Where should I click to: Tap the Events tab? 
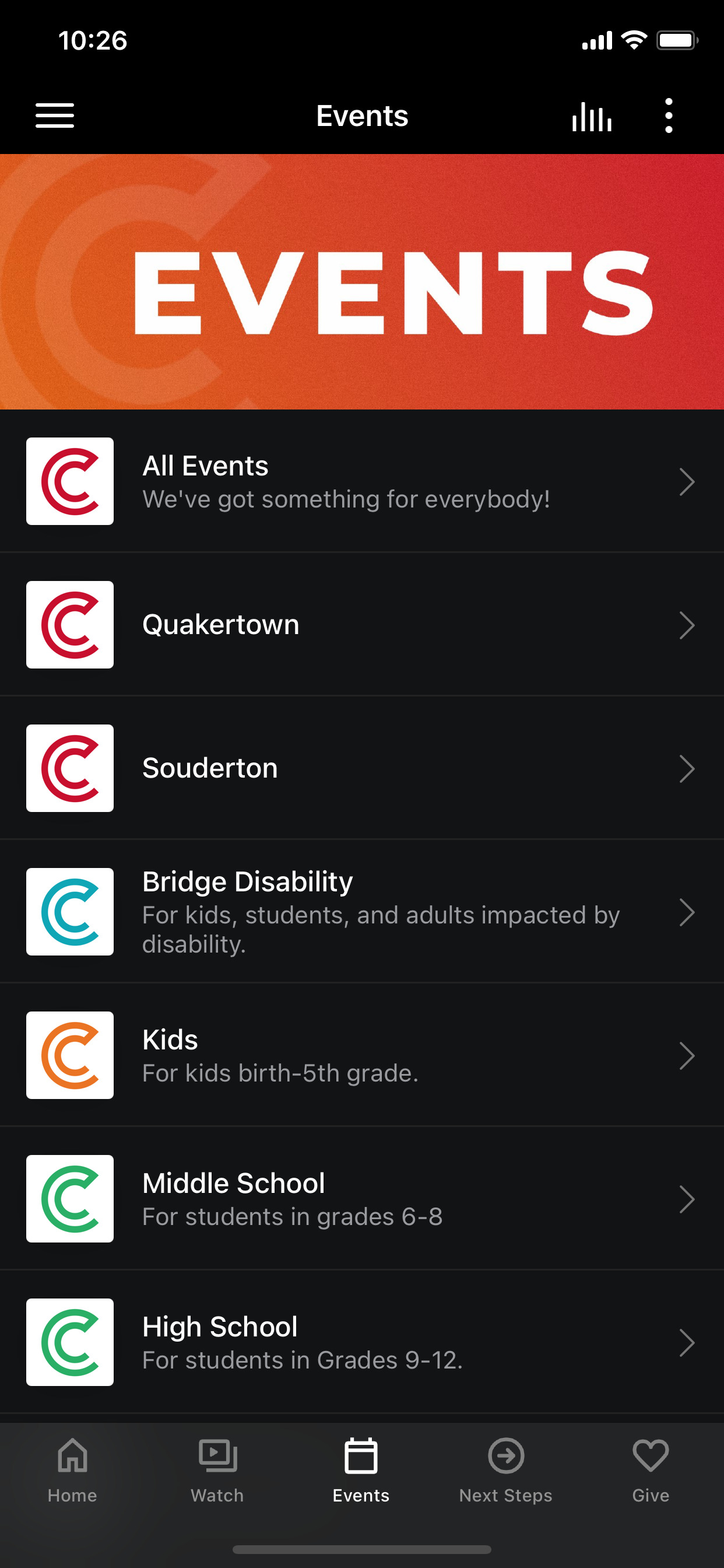(361, 1471)
